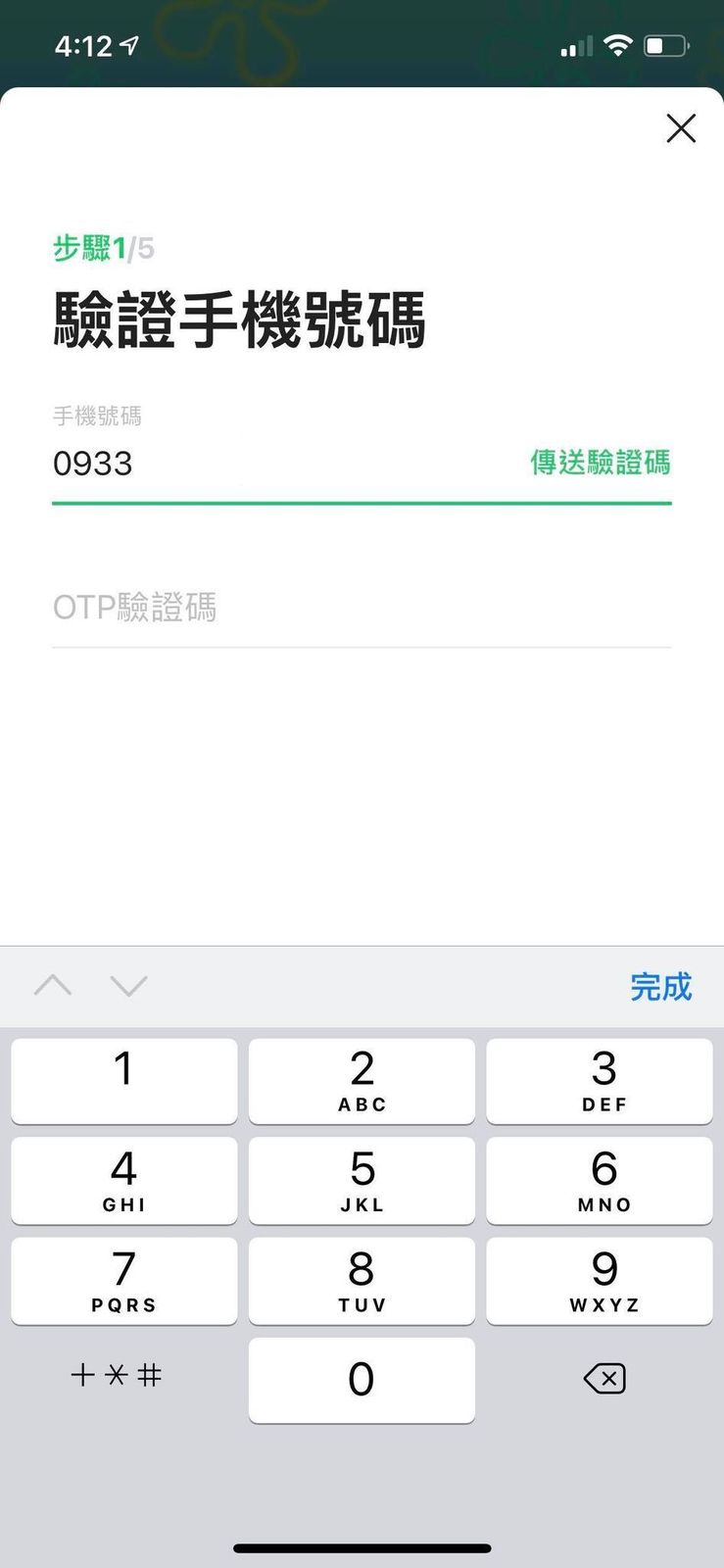The image size is (724, 1568).
Task: Tap 傳送驗證碼 to send the verification code
Action: (600, 463)
